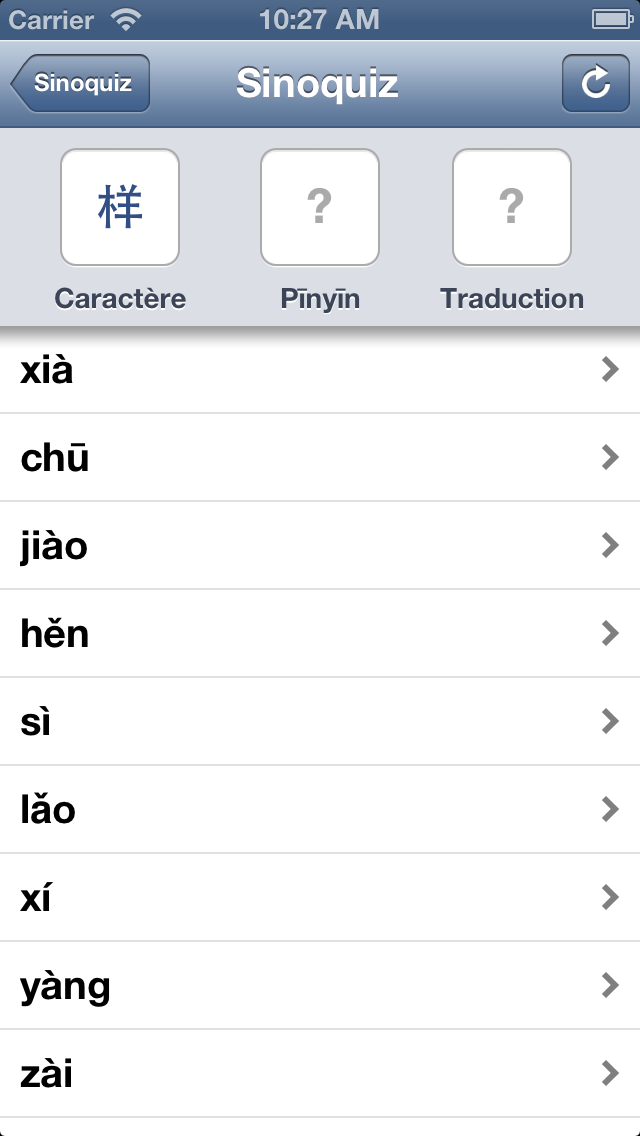Pick the jiào option
The image size is (640, 1136).
[x=320, y=546]
